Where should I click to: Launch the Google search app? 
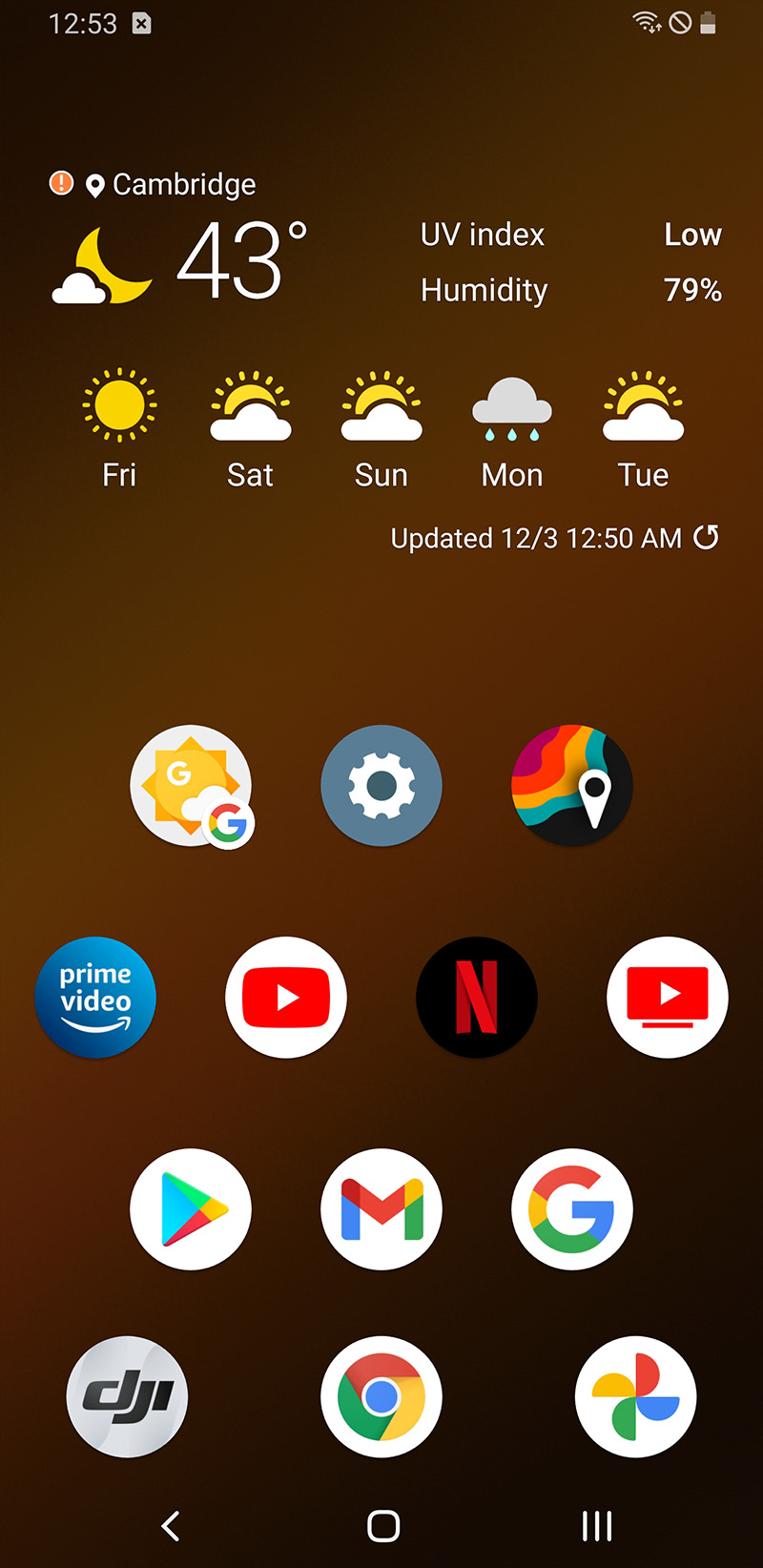pos(572,1209)
